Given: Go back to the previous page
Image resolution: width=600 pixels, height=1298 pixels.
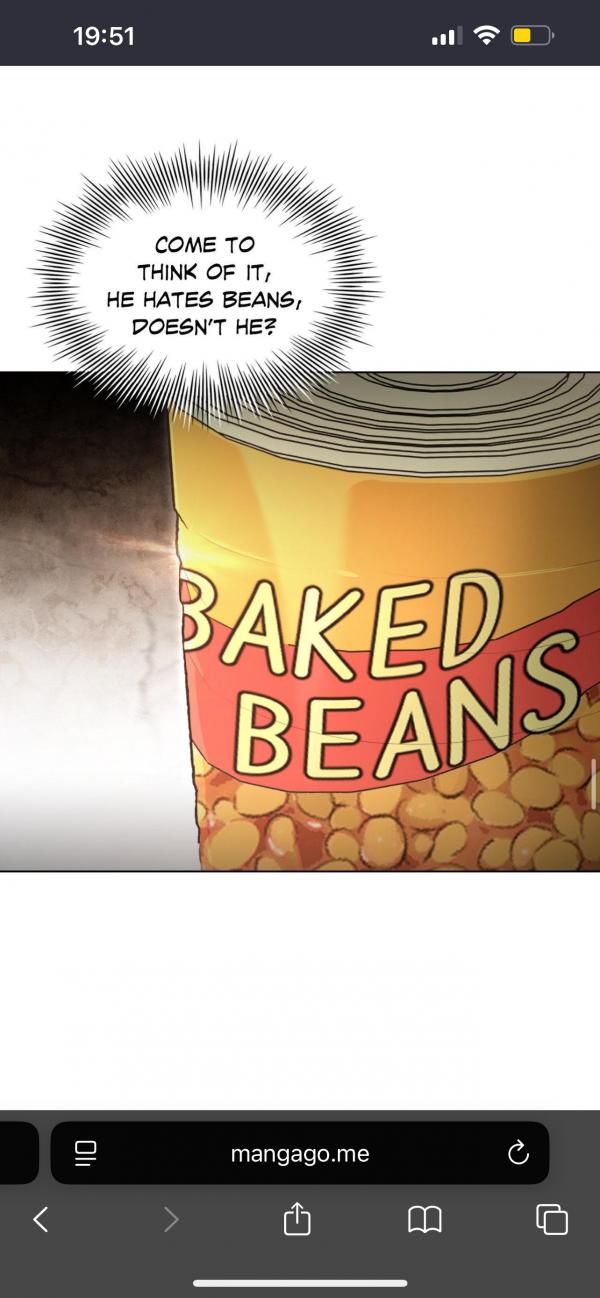Looking at the screenshot, I should (x=41, y=1219).
